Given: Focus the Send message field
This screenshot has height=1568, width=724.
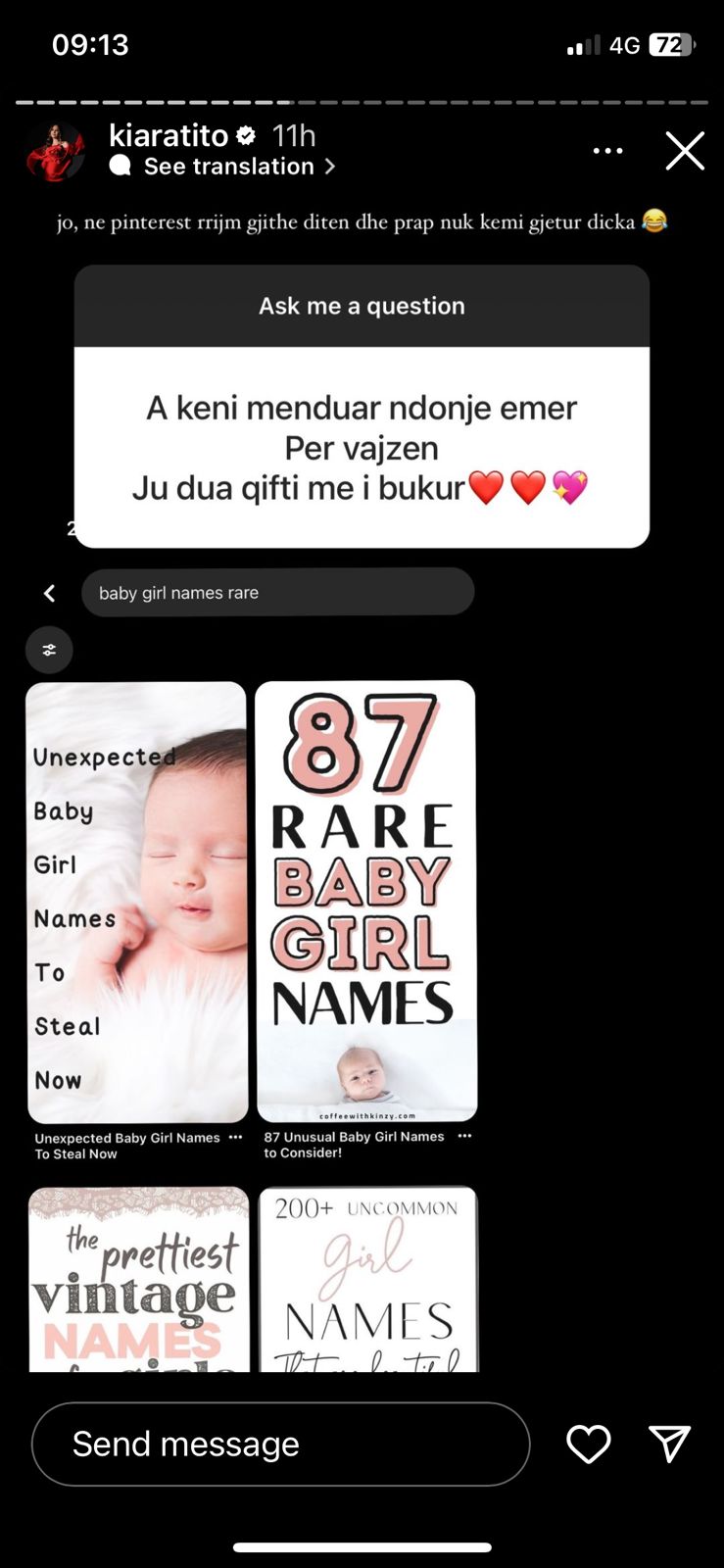Looking at the screenshot, I should pos(280,1444).
